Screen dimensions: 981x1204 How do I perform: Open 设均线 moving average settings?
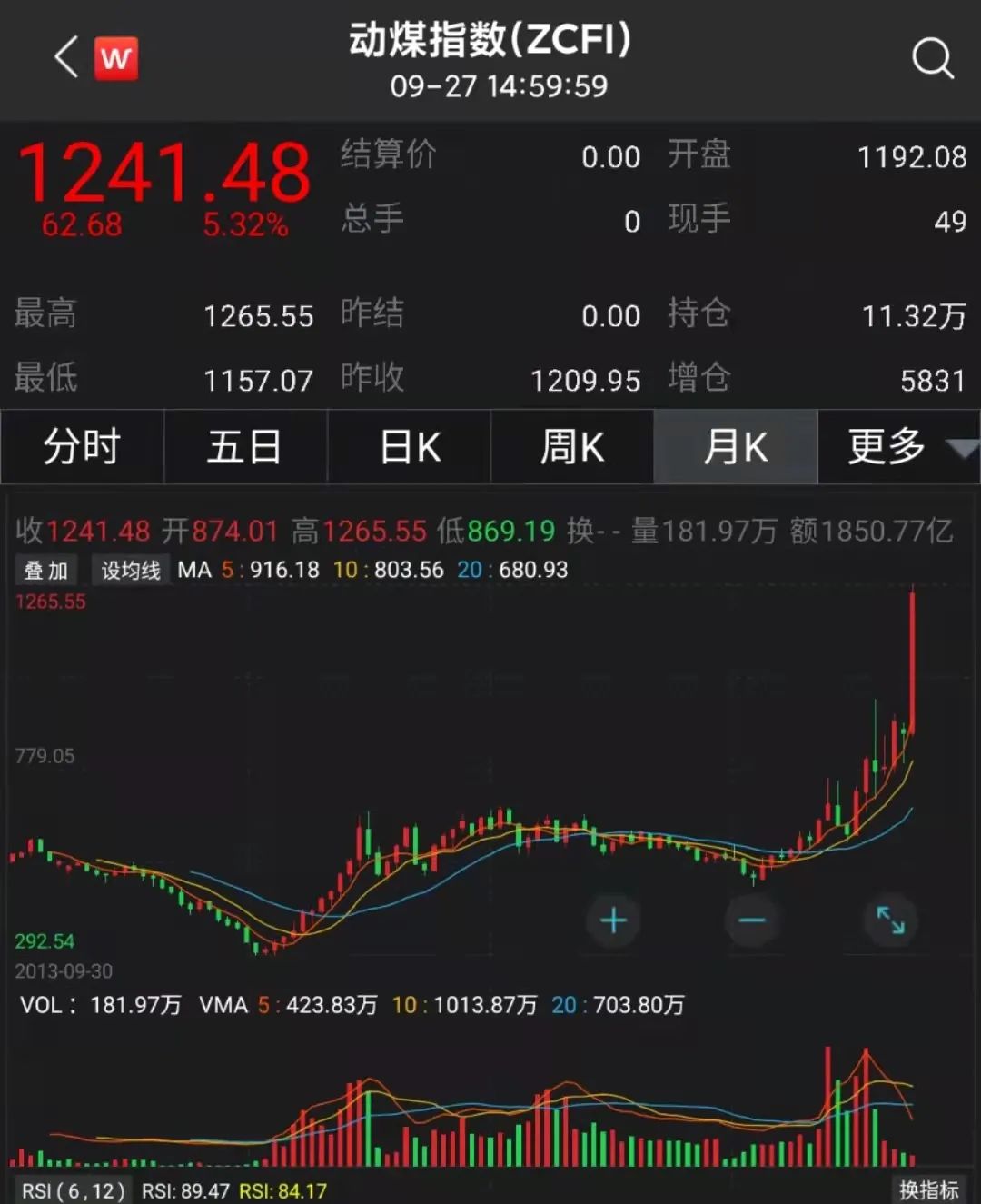click(130, 571)
